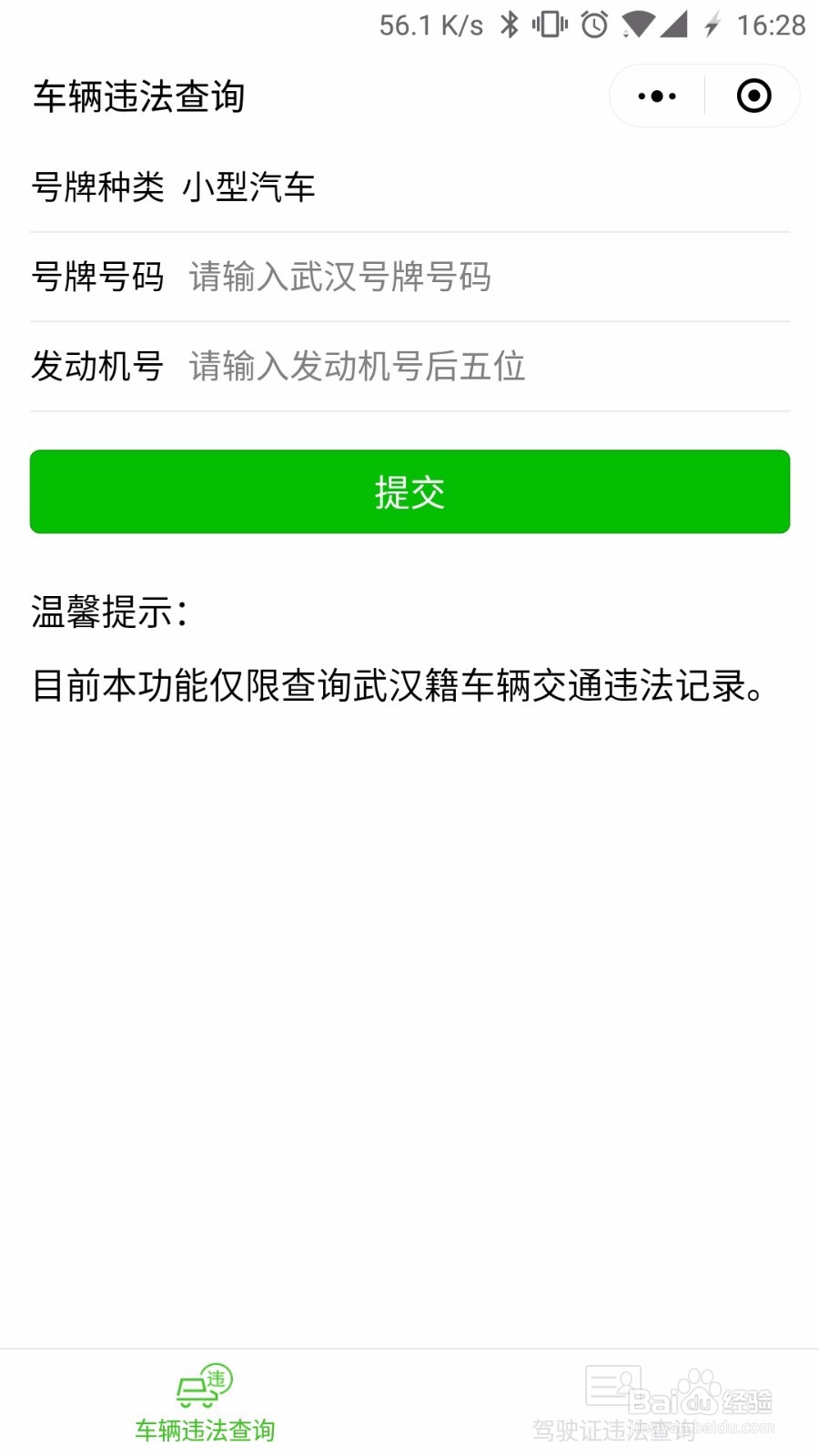Viewport: 819px width, 1456px height.
Task: Change 小型汽车 to another vehicle type
Action: tap(250, 187)
